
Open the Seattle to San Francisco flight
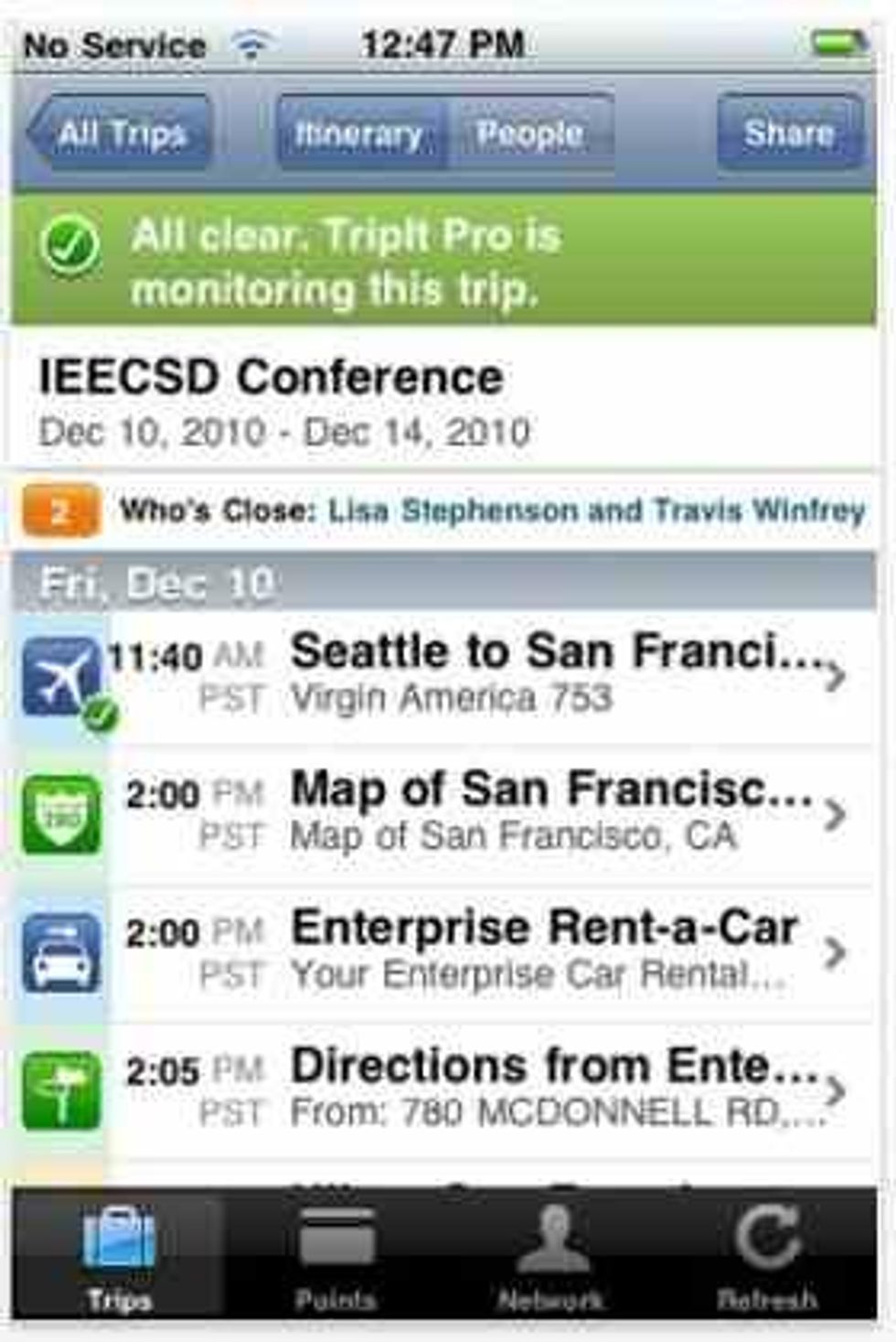[x=475, y=675]
